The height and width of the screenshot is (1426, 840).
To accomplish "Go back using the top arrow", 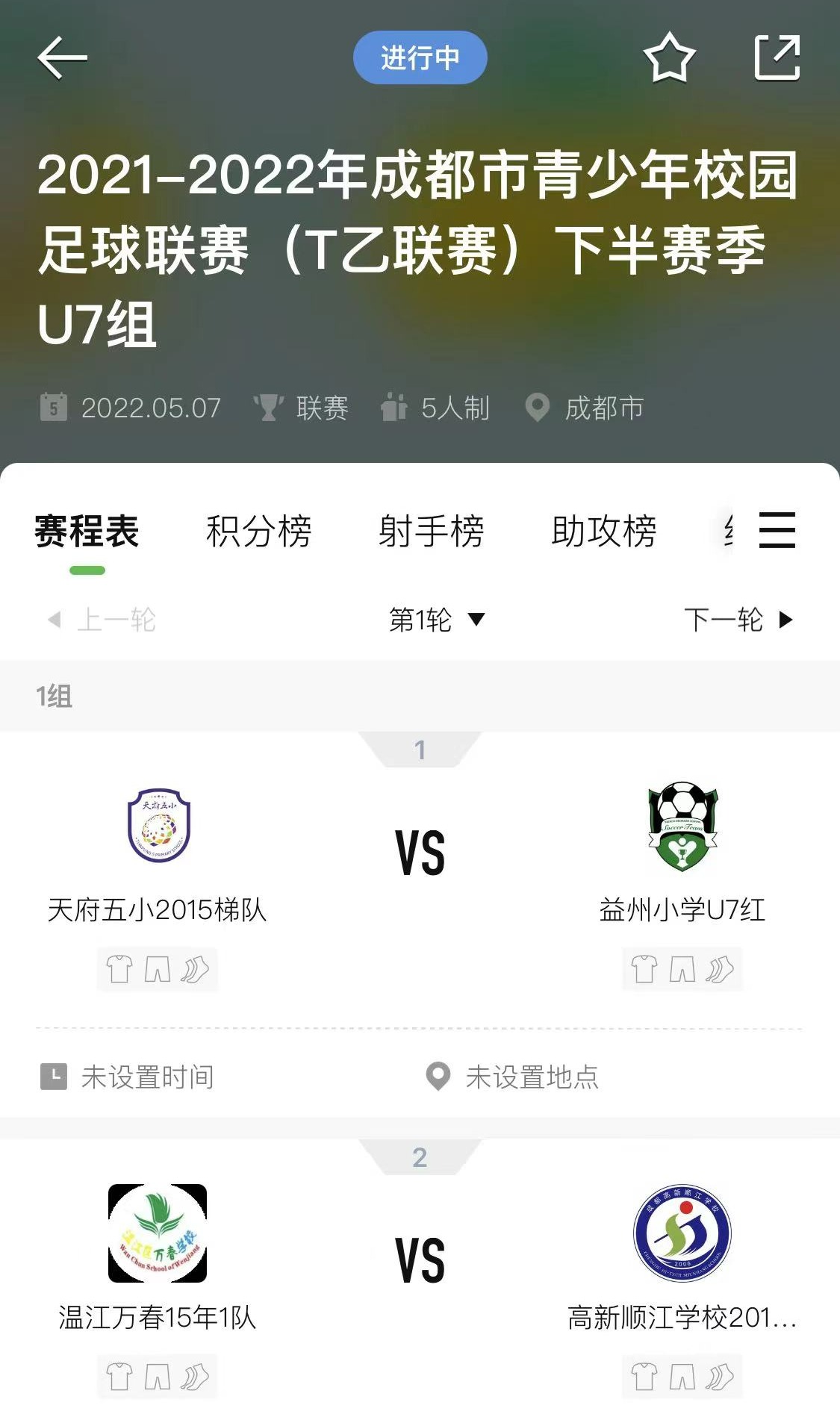I will coord(63,57).
